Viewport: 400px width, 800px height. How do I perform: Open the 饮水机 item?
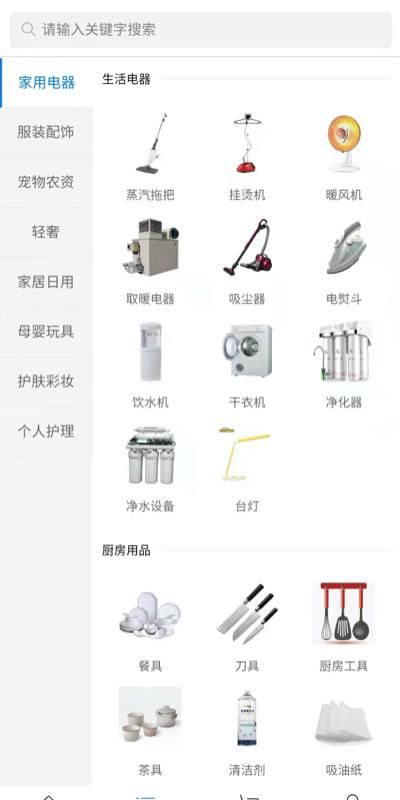[x=150, y=365]
